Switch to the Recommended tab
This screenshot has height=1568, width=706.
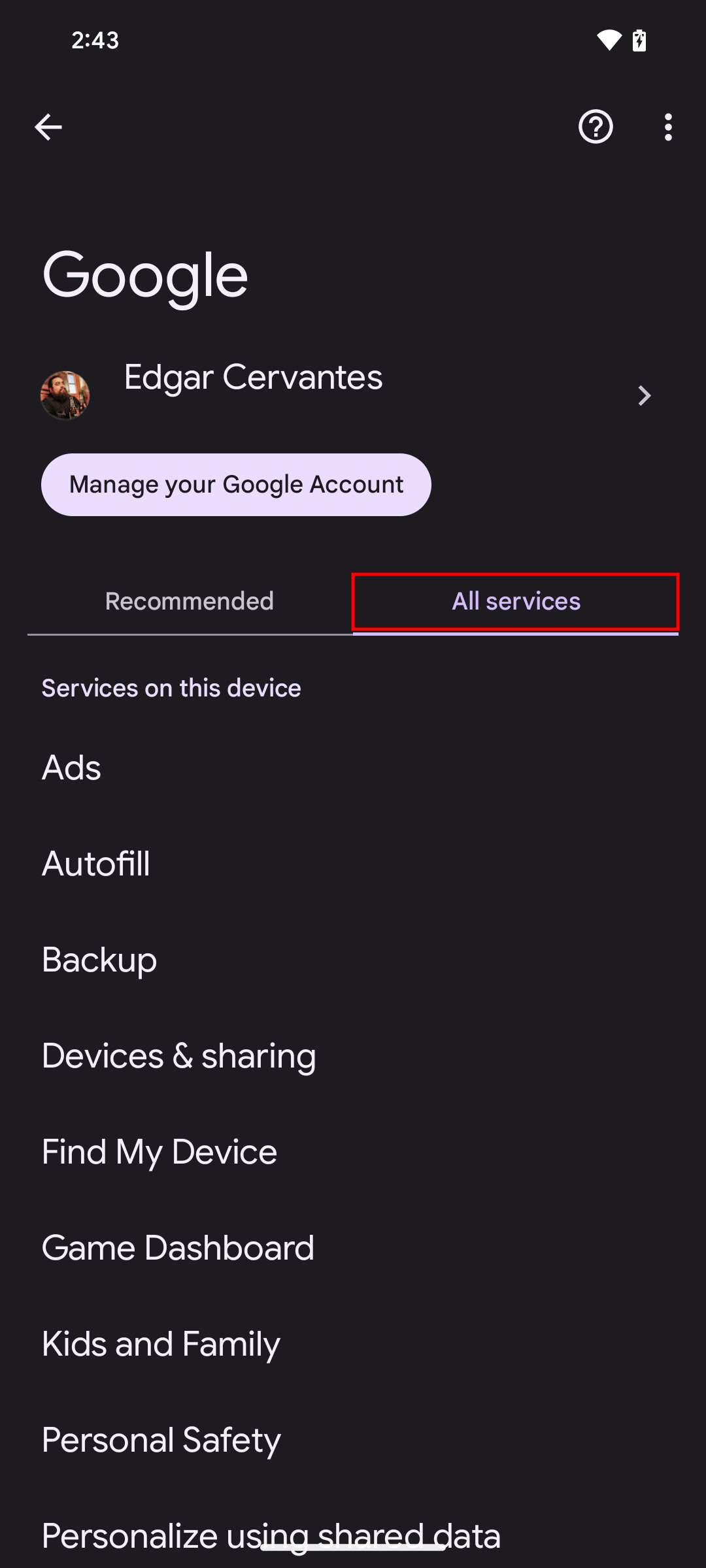pyautogui.click(x=190, y=601)
